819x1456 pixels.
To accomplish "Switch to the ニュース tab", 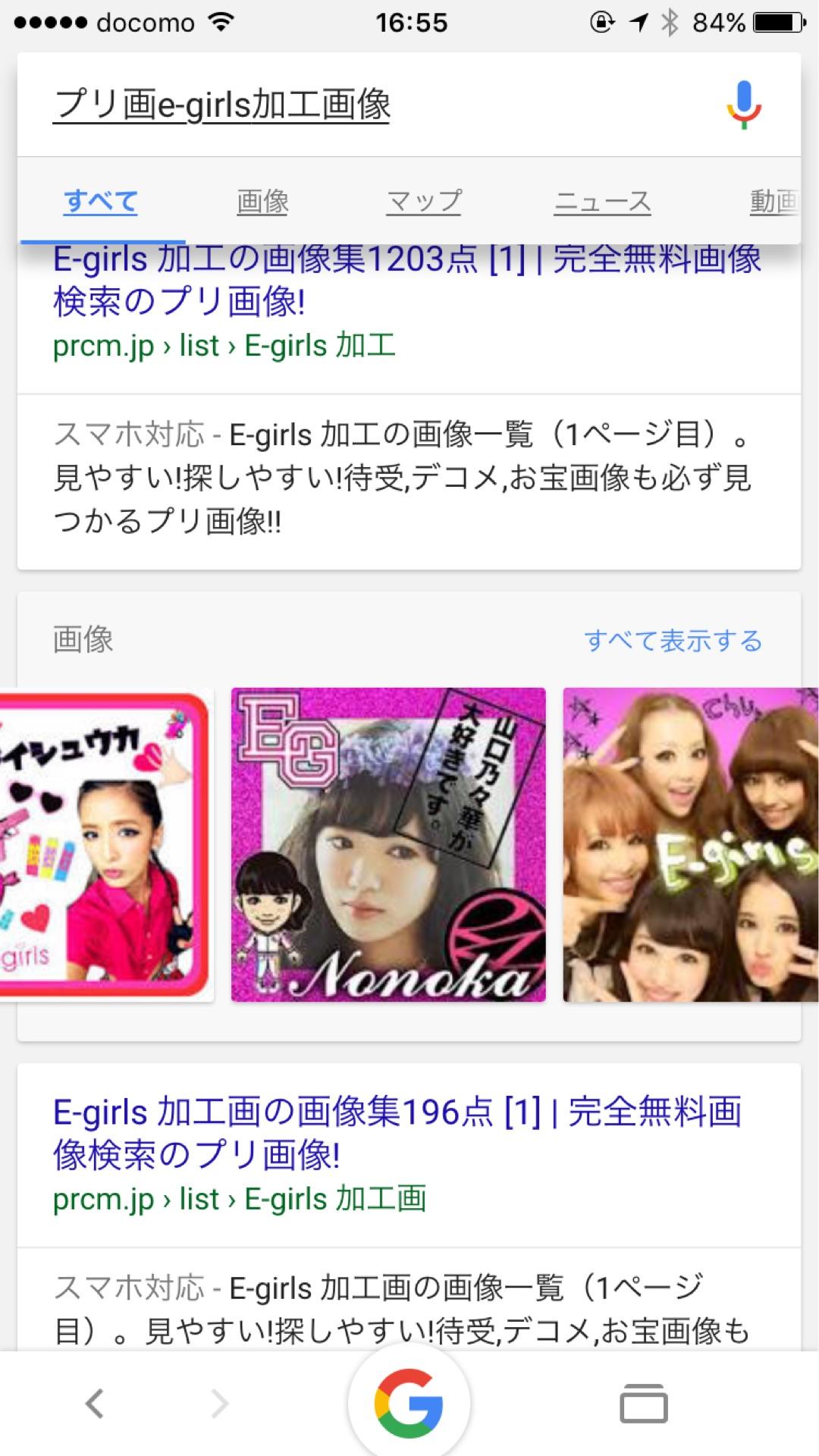I will click(x=602, y=202).
